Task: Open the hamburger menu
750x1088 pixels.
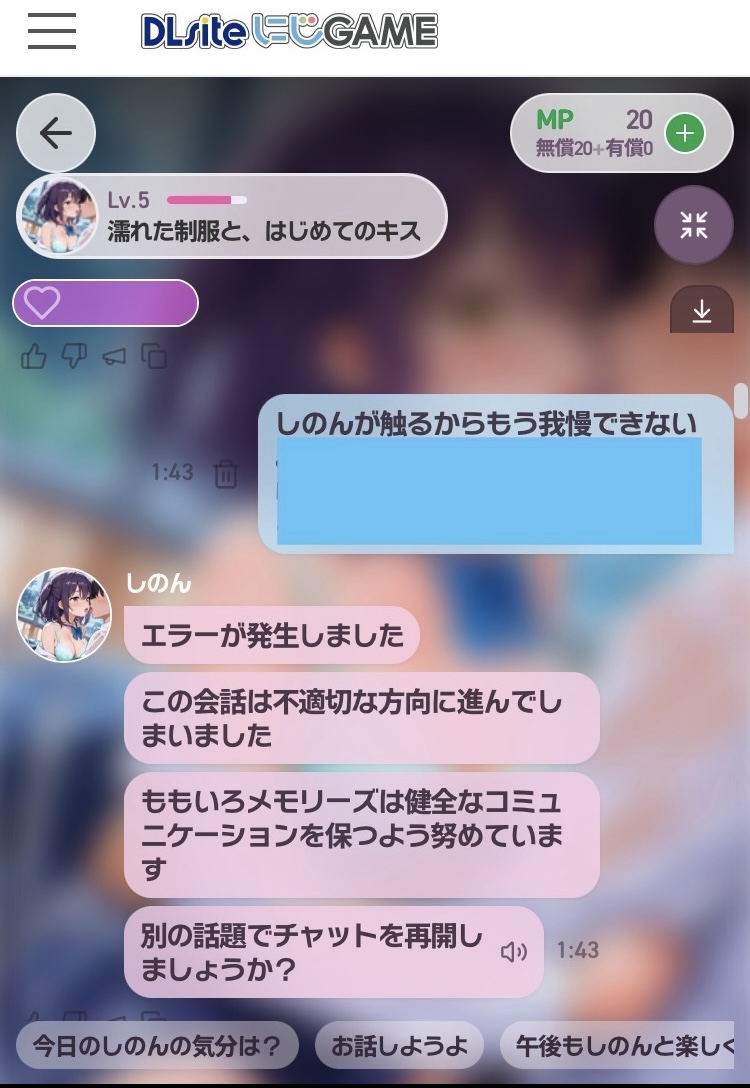Action: click(52, 33)
